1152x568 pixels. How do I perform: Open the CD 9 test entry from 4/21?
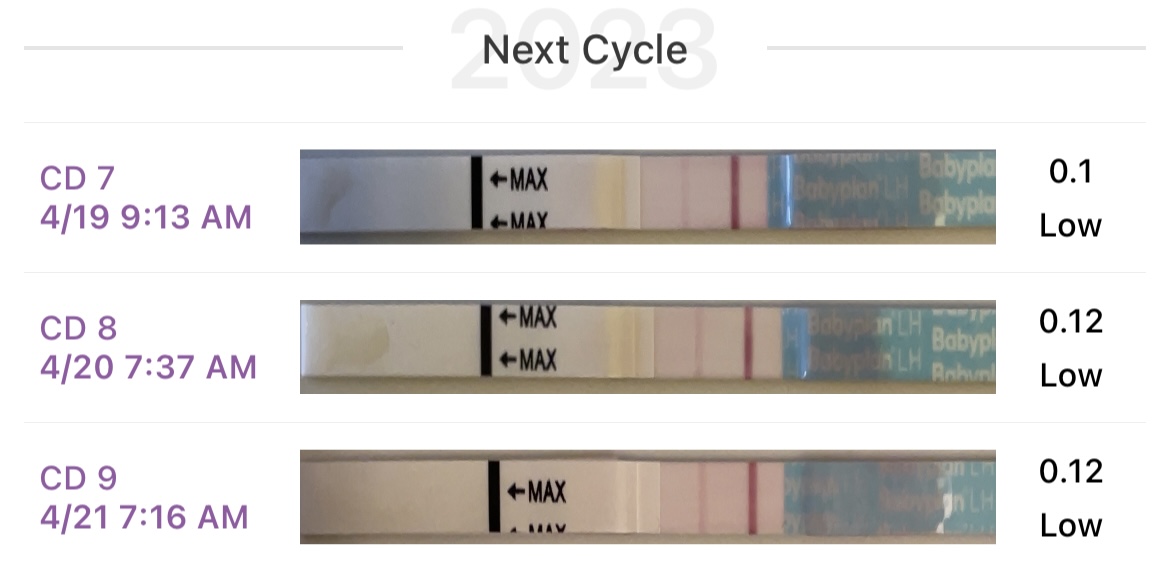click(x=144, y=498)
